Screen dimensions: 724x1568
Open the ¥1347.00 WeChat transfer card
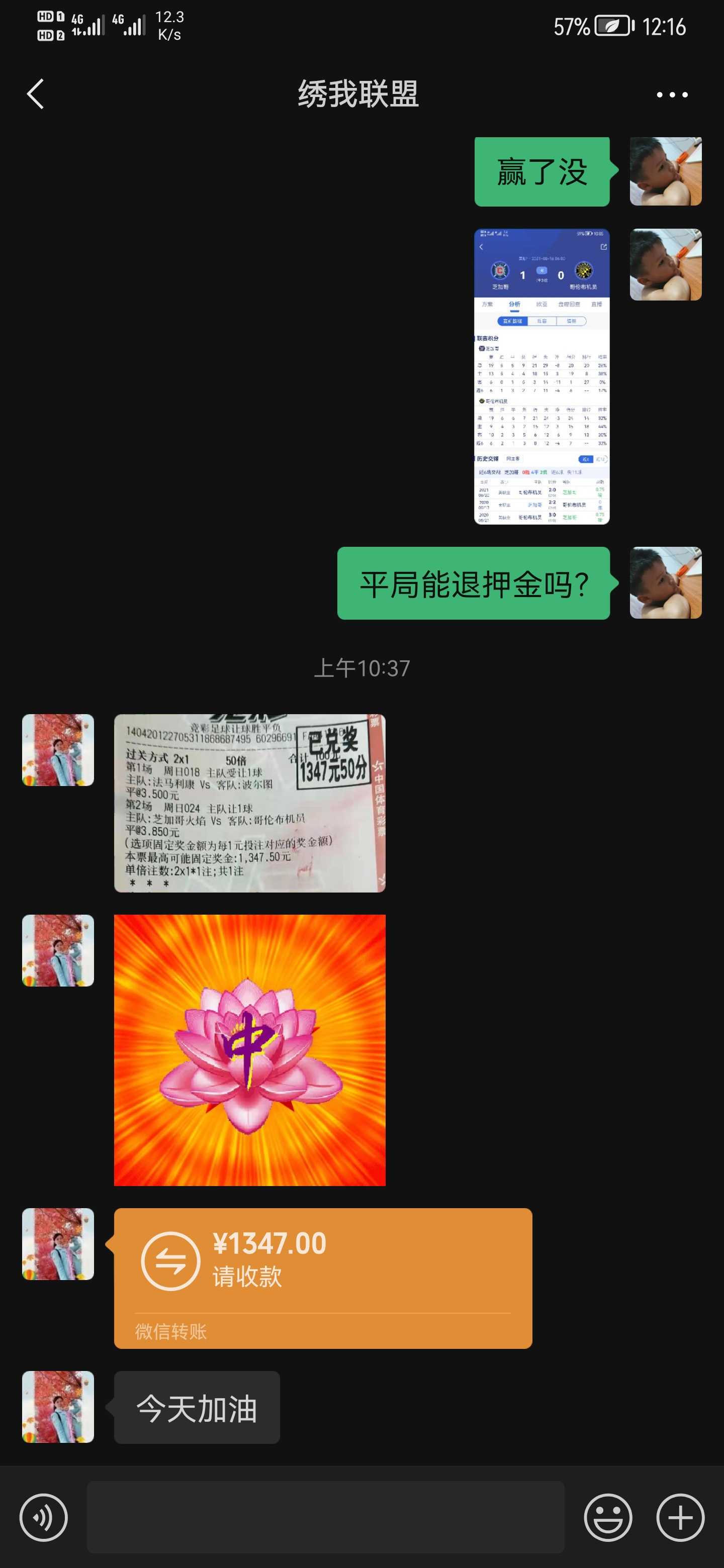(x=323, y=1277)
